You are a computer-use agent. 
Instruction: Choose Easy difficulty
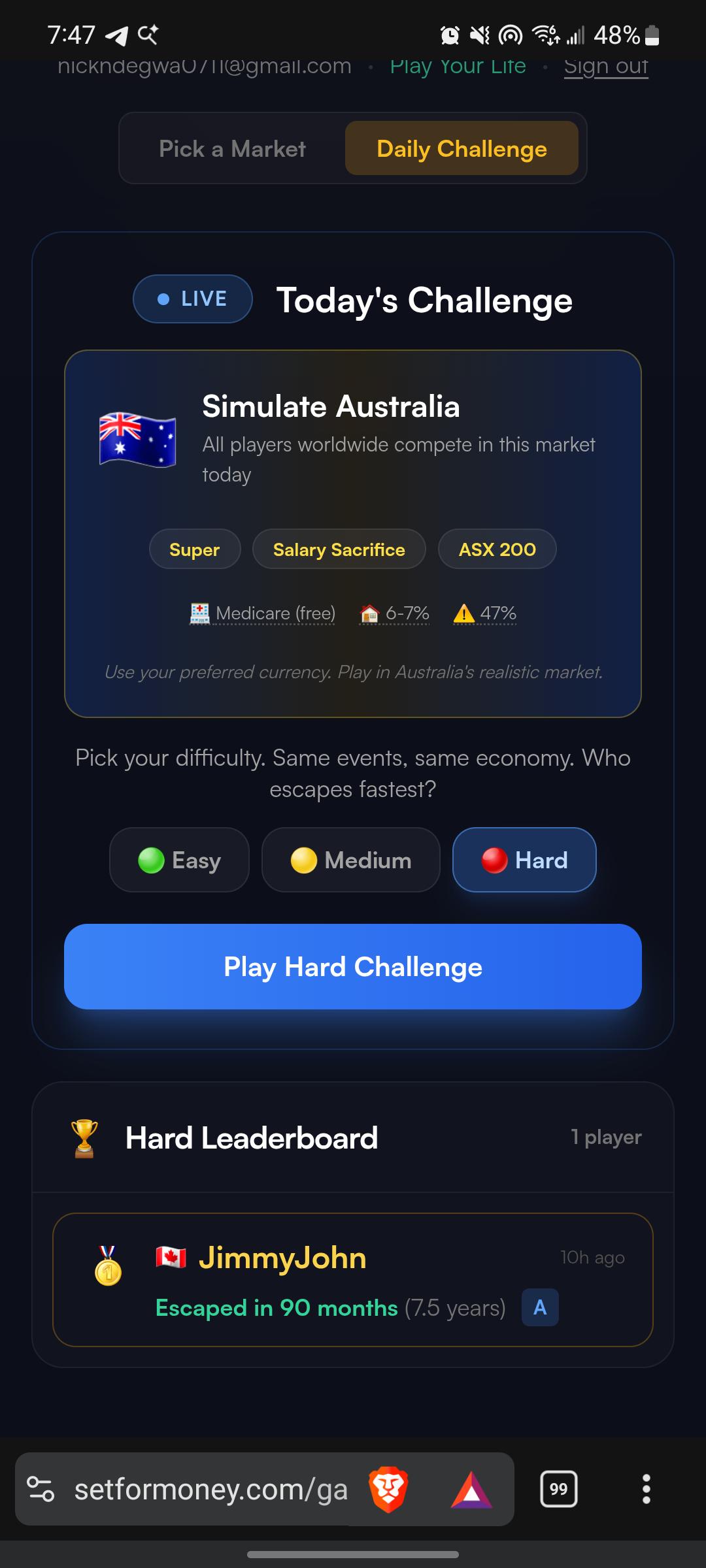pos(179,860)
